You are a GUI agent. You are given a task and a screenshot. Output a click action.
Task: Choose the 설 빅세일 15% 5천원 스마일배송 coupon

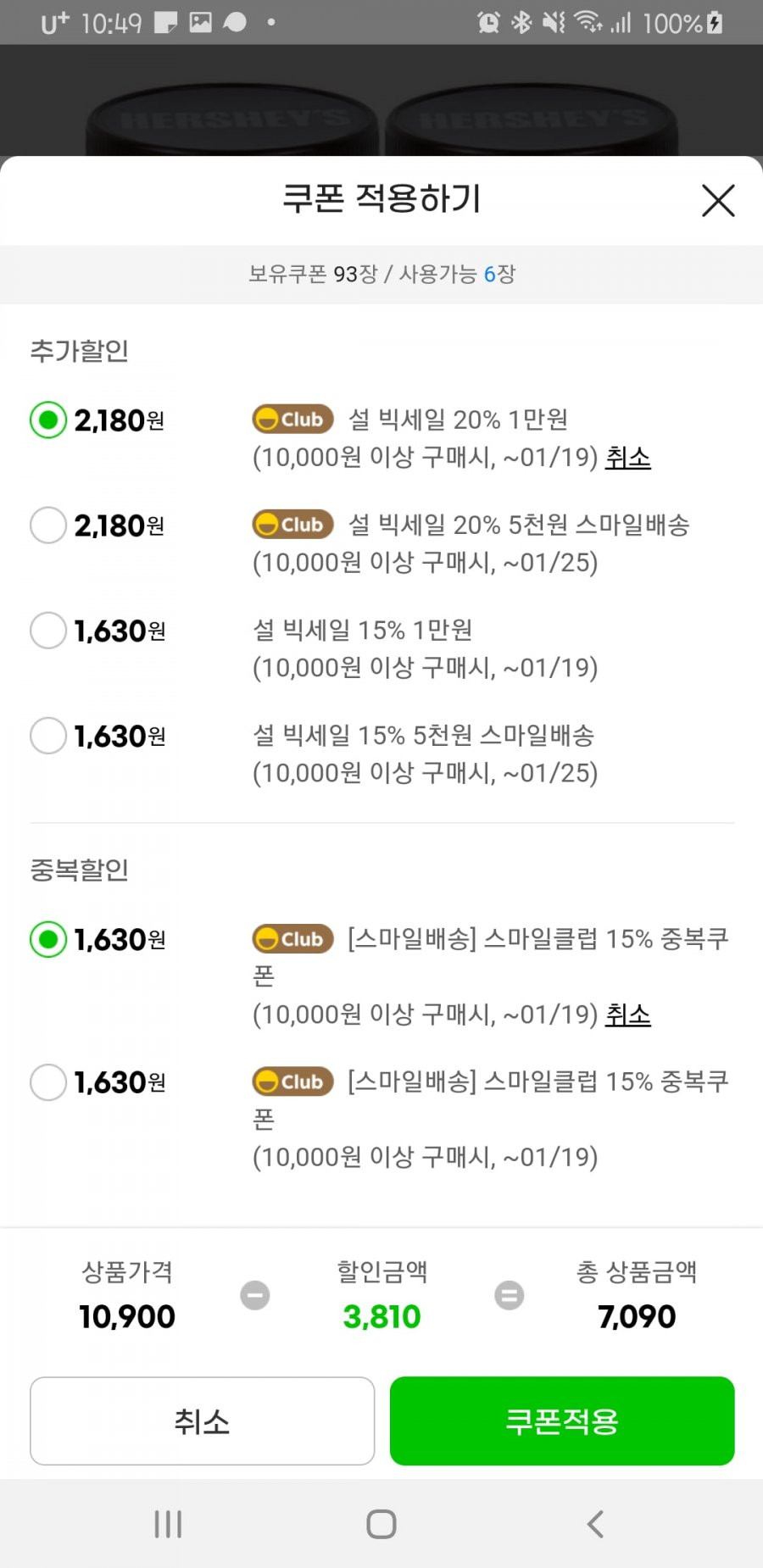coord(48,736)
